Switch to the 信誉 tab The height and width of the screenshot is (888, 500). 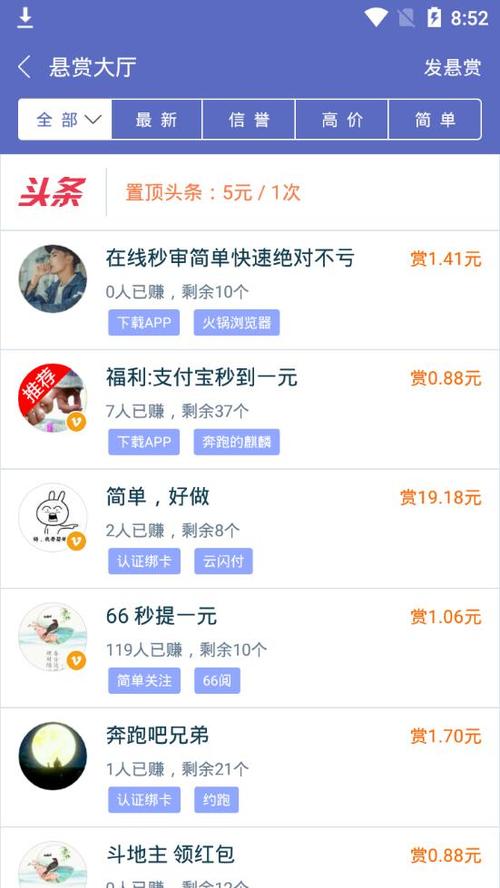(x=249, y=119)
